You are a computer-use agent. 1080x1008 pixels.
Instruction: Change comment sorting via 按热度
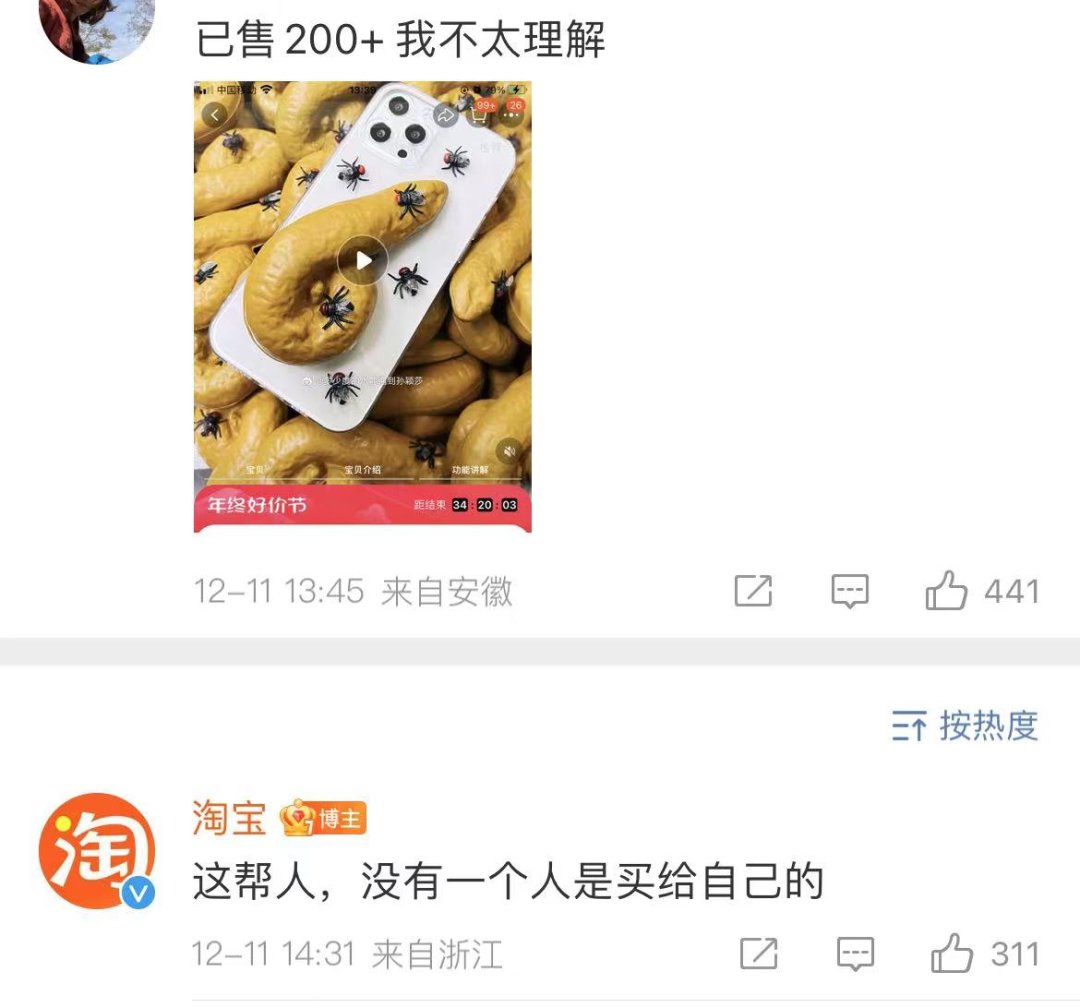click(x=965, y=726)
